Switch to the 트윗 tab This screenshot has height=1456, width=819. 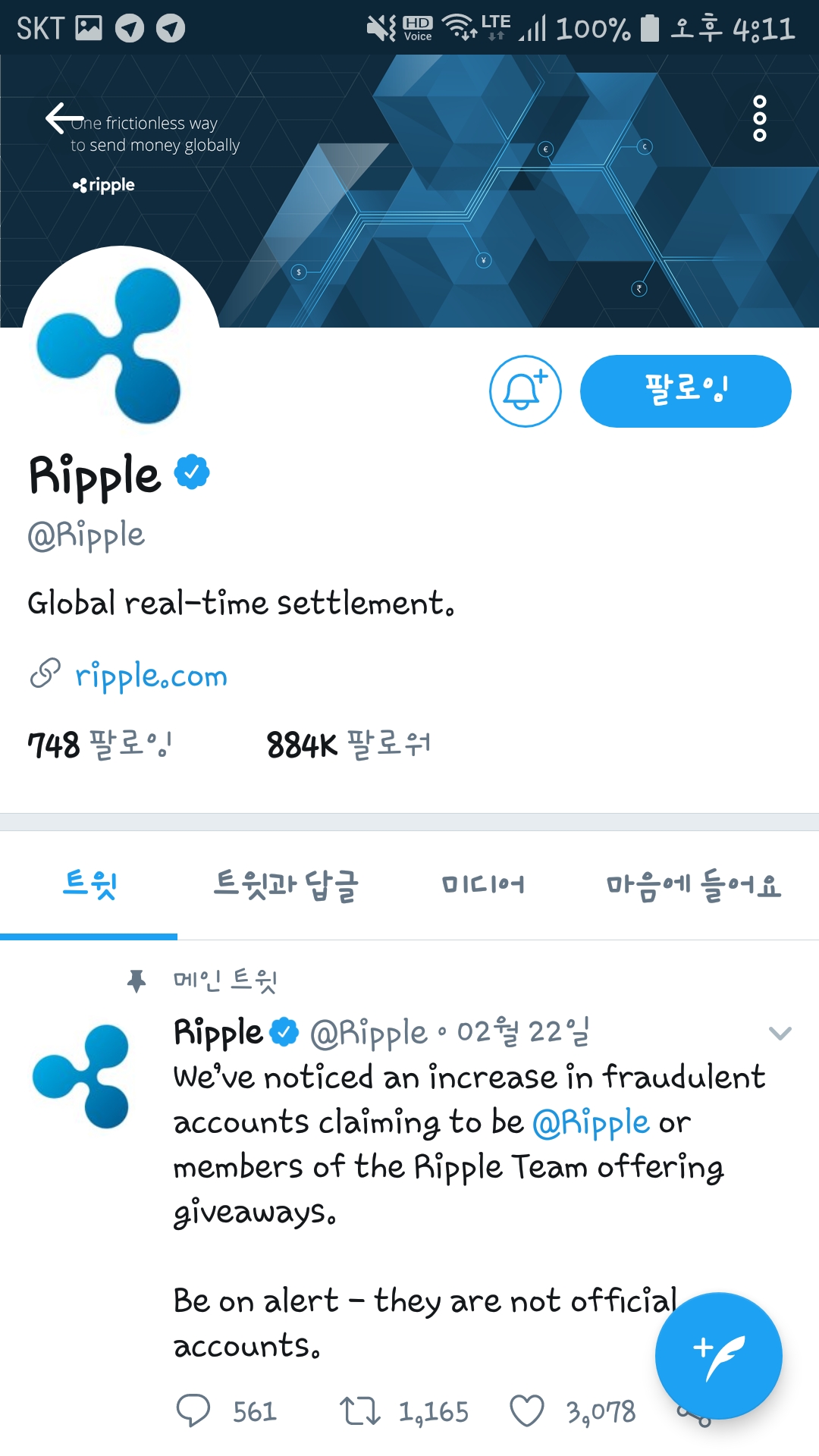[x=89, y=885]
